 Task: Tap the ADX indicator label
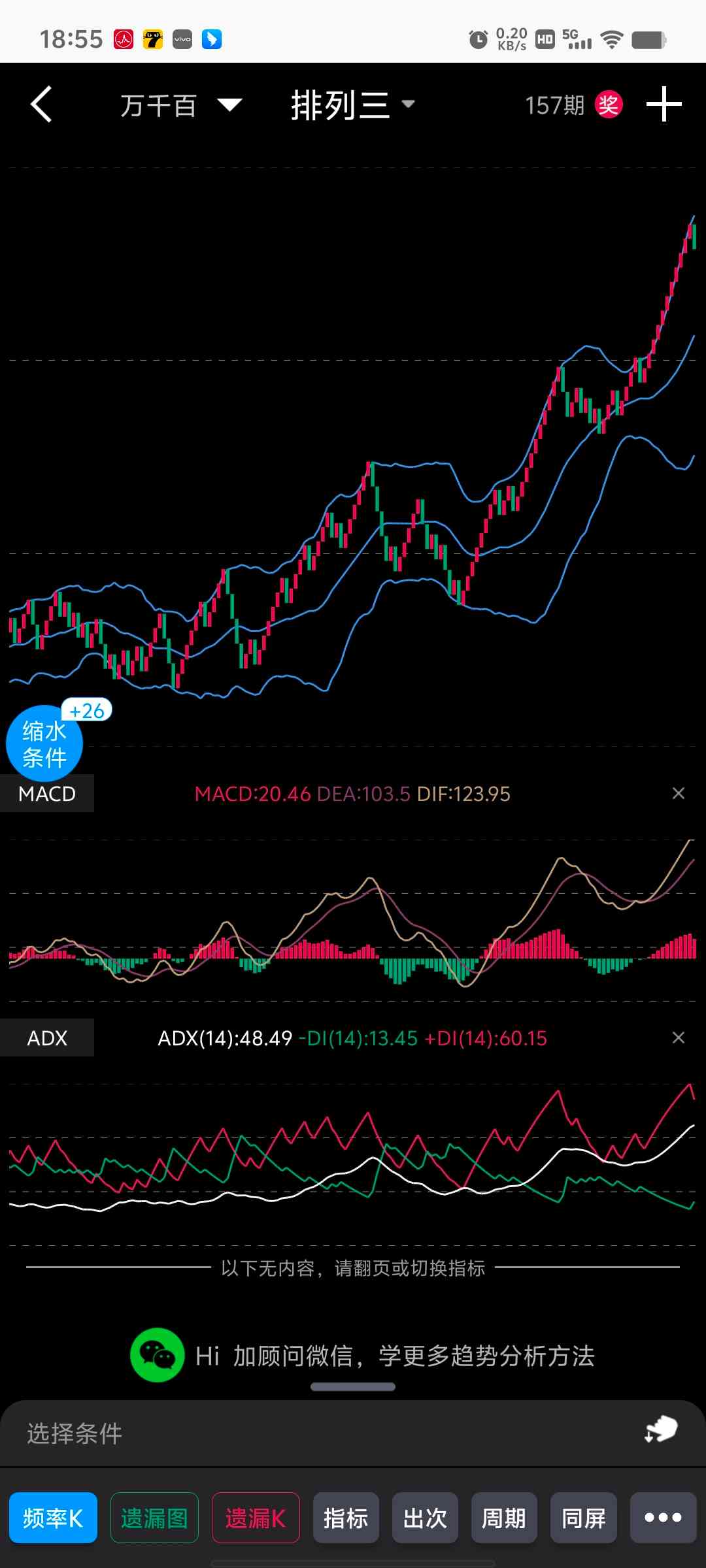coord(47,1038)
